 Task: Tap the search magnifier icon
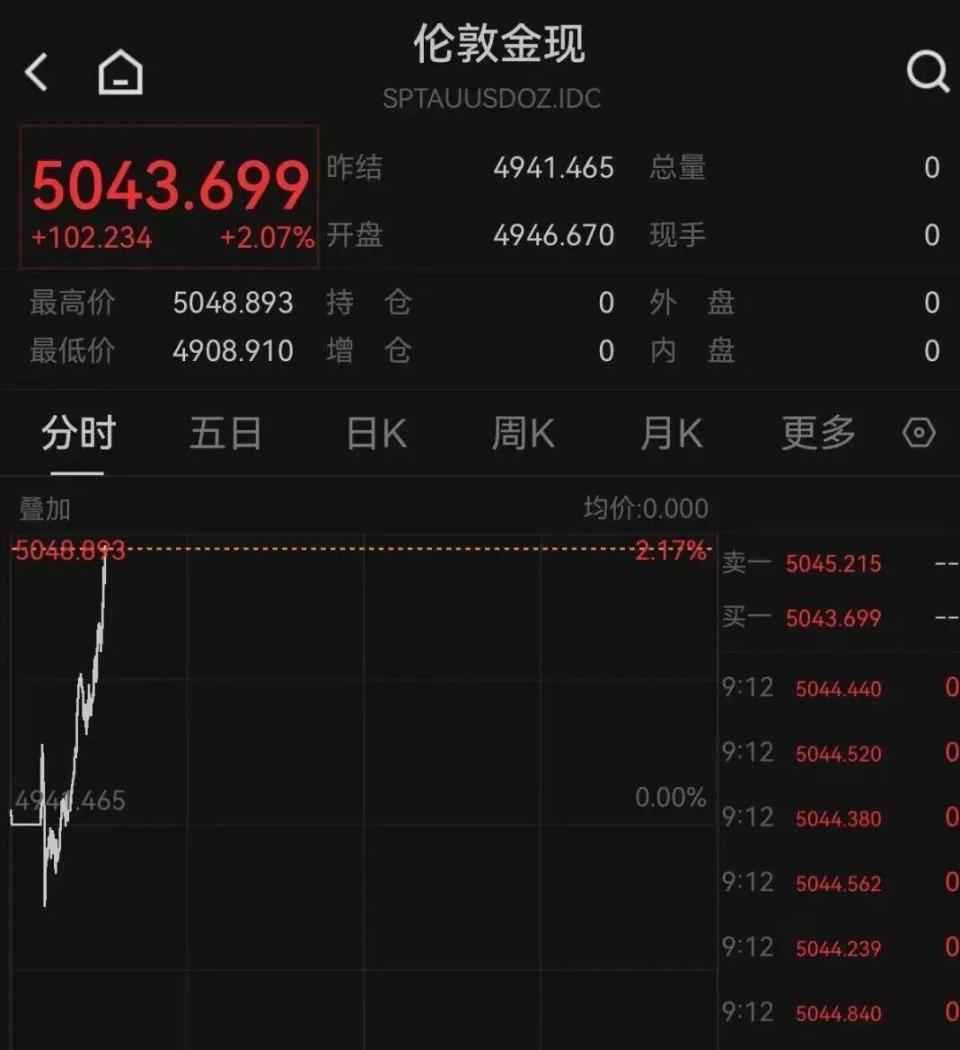[929, 70]
